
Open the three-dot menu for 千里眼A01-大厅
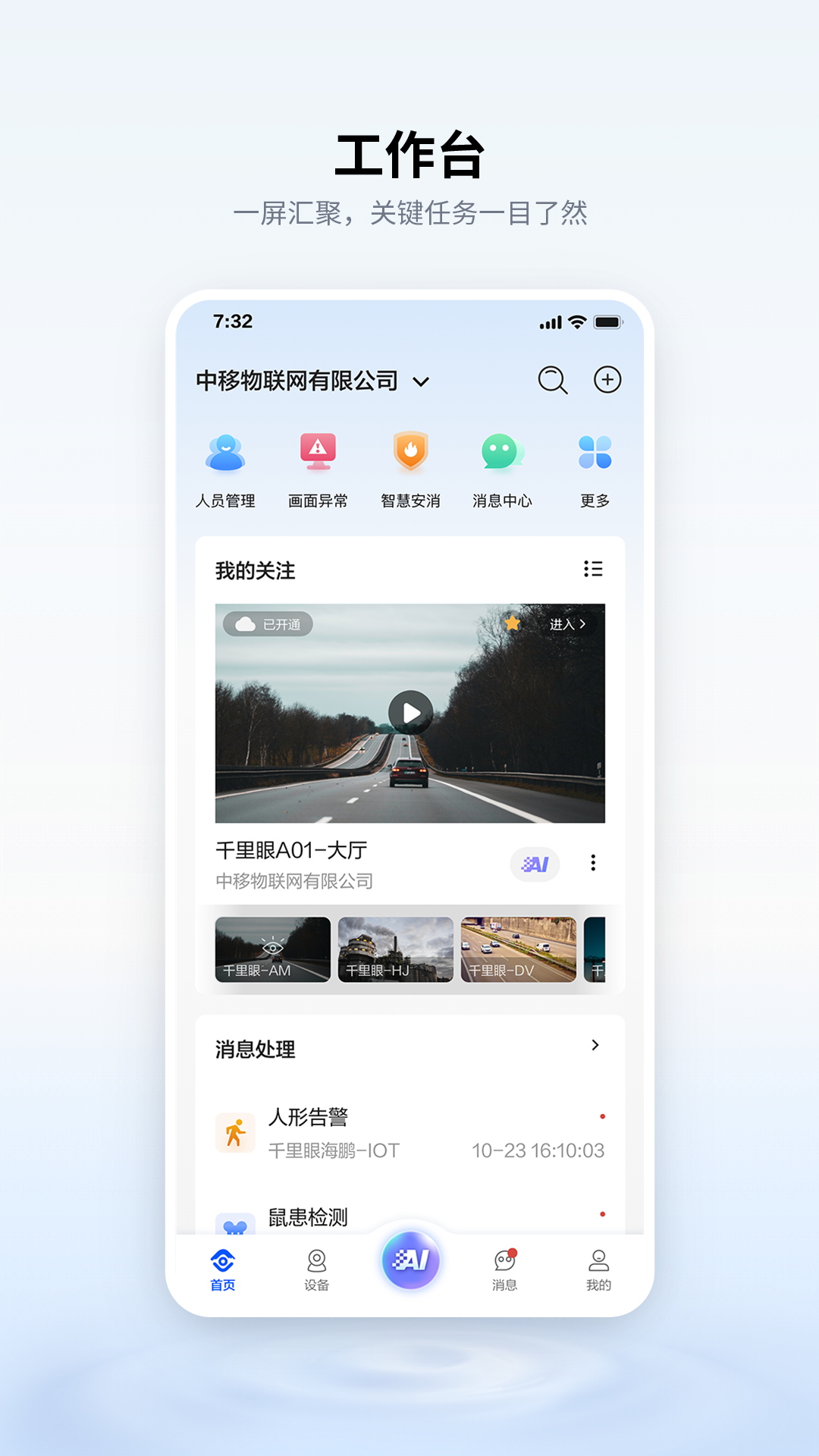click(592, 863)
